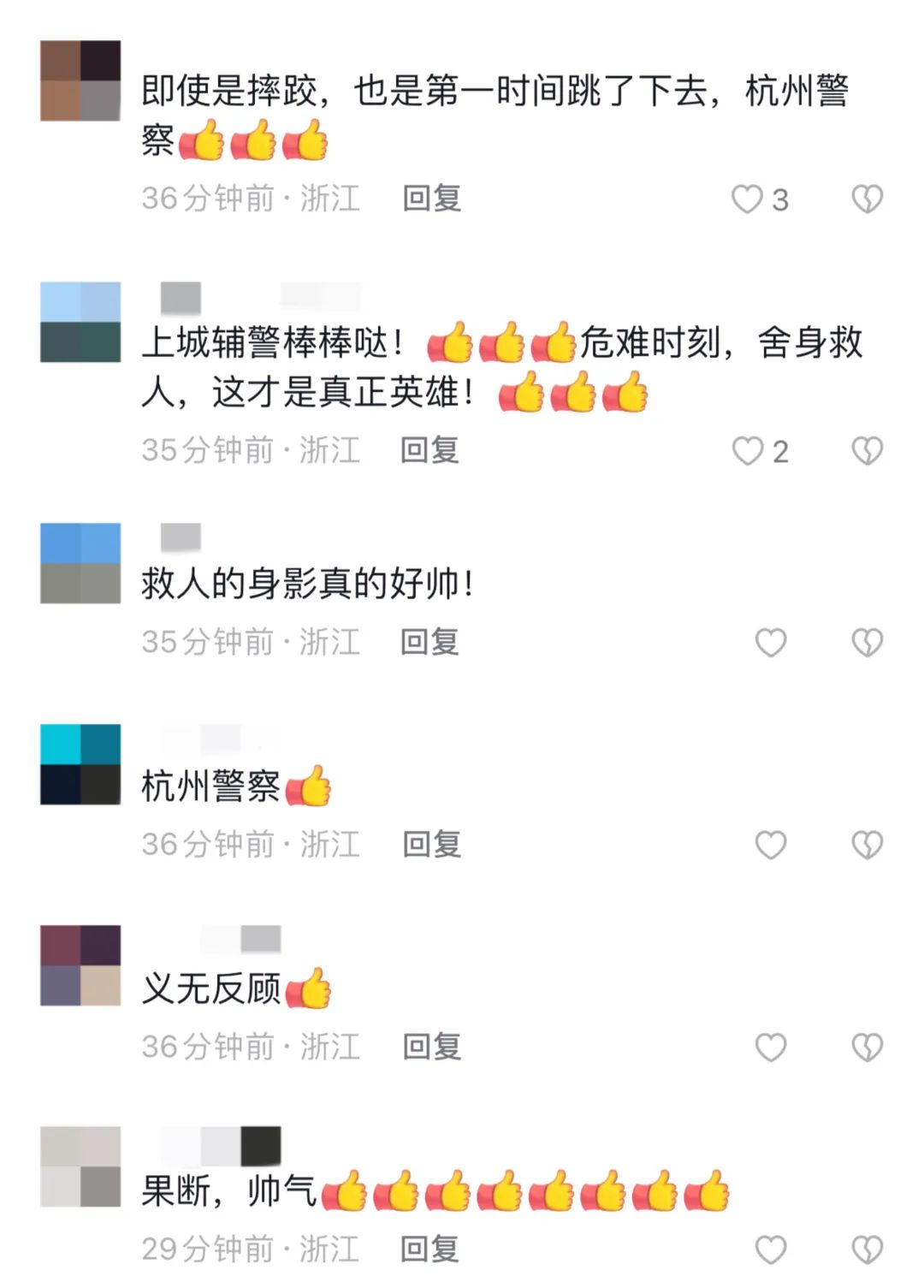924x1288 pixels.
Task: Dislike the 上城辅警棒棒哒 comment
Action: point(867,451)
